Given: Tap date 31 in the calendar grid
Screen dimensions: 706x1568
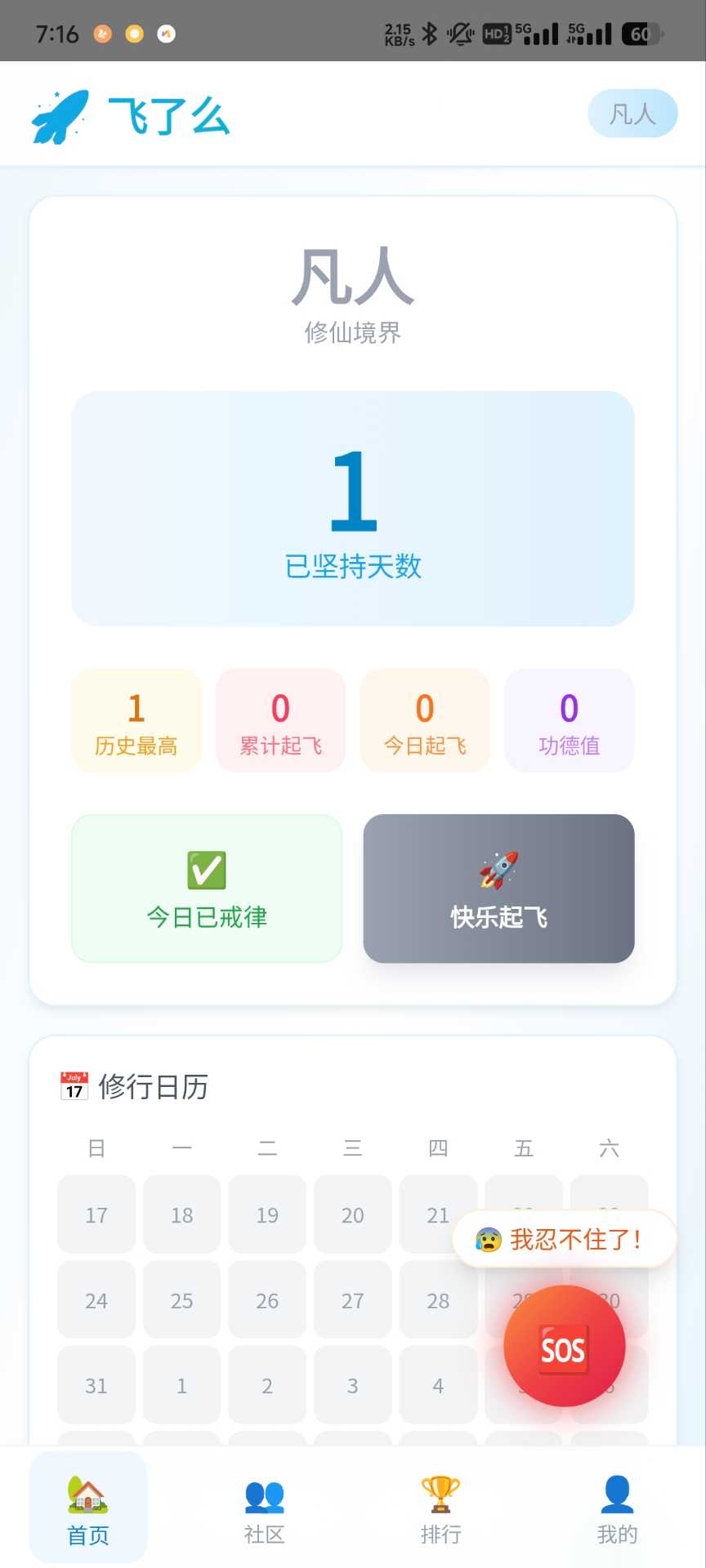Looking at the screenshot, I should [96, 1385].
